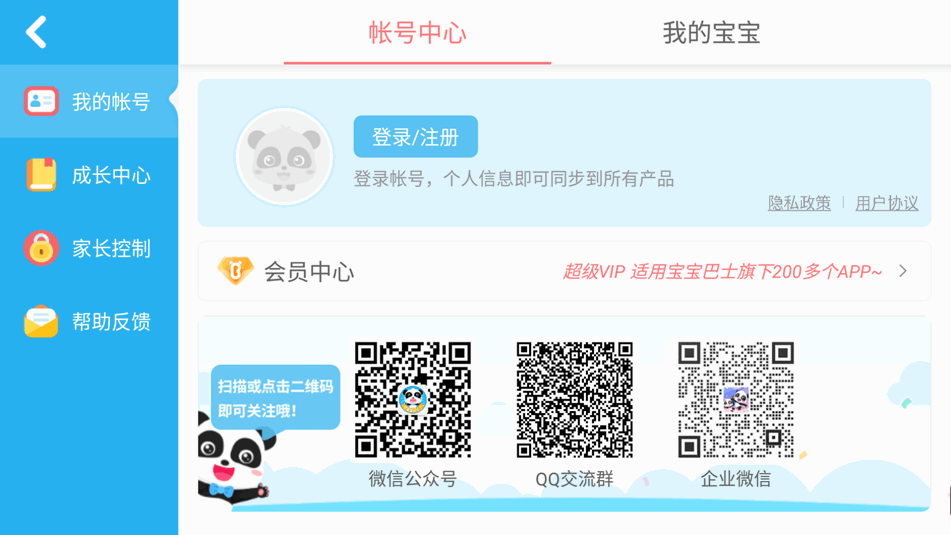This screenshot has width=951, height=535.
Task: Tap the back arrow icon
Action: [37, 32]
